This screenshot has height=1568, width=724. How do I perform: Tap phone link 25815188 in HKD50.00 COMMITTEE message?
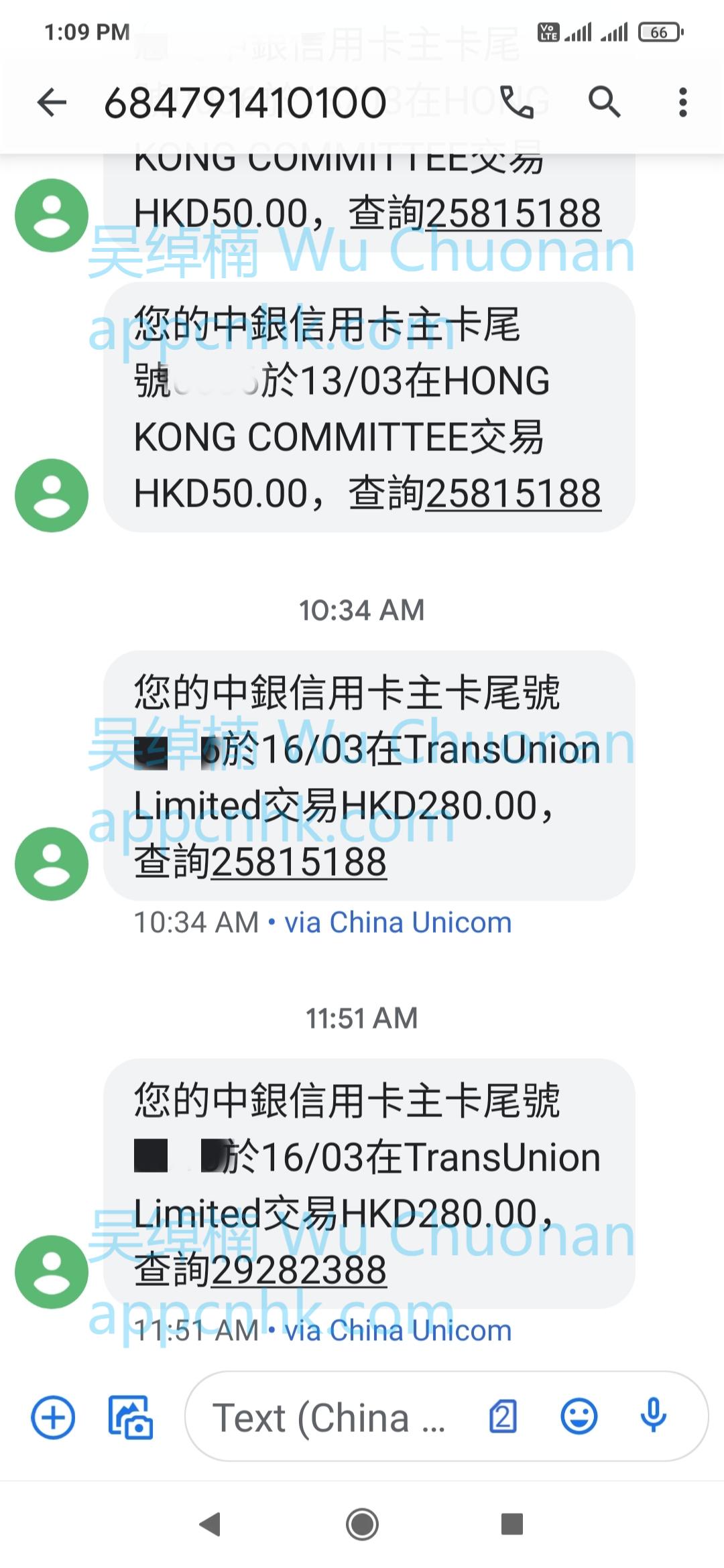point(513,494)
